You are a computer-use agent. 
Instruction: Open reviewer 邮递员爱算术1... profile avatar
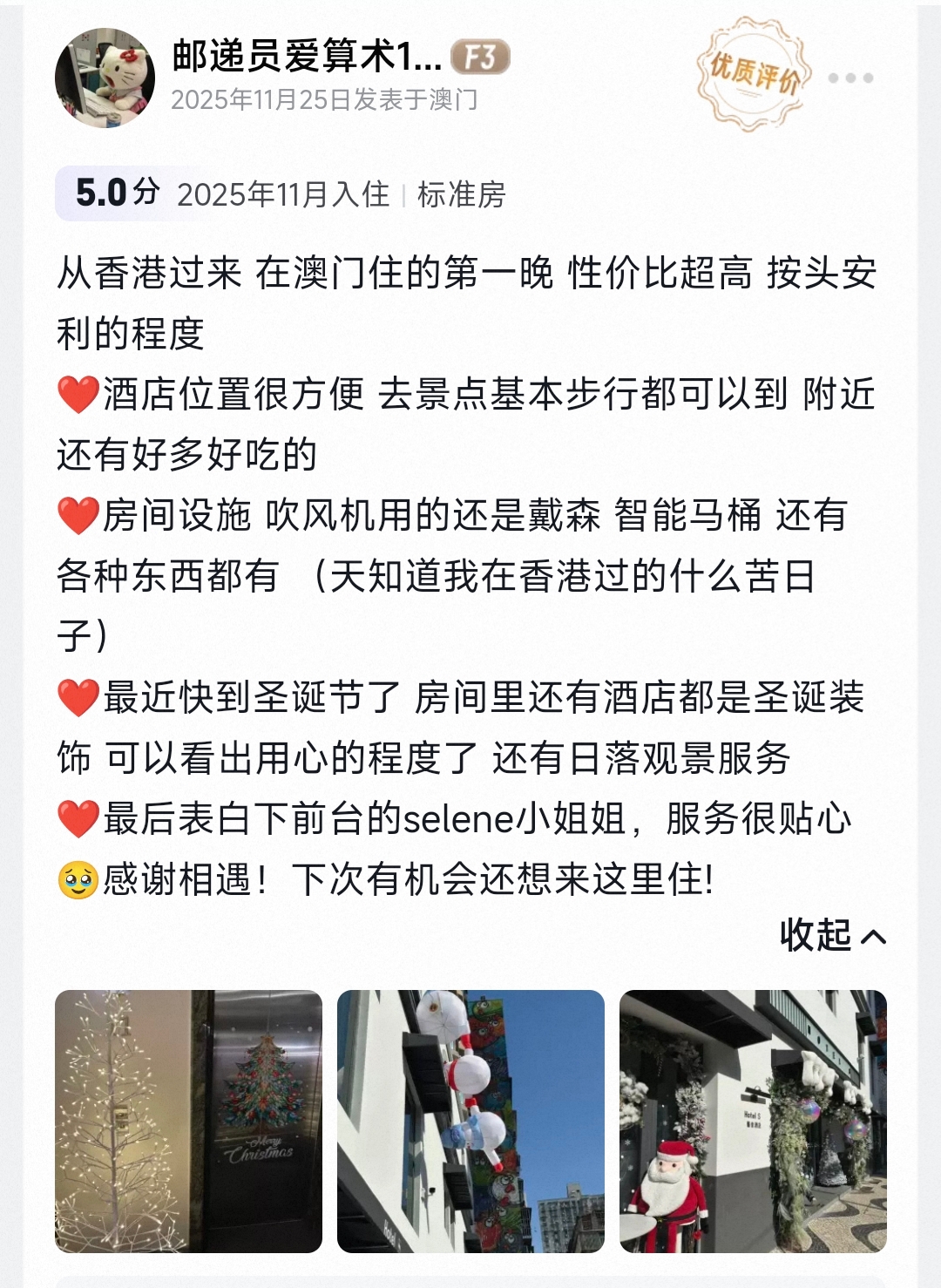[x=105, y=78]
